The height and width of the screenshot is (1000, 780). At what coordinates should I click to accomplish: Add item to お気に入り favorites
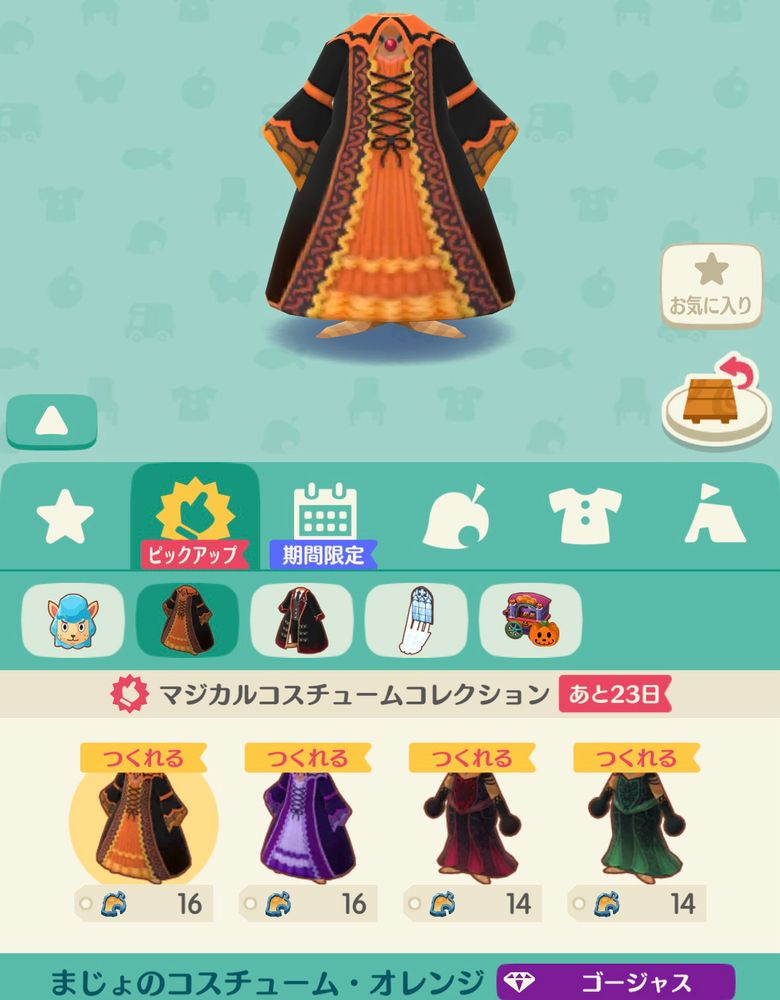[x=711, y=285]
